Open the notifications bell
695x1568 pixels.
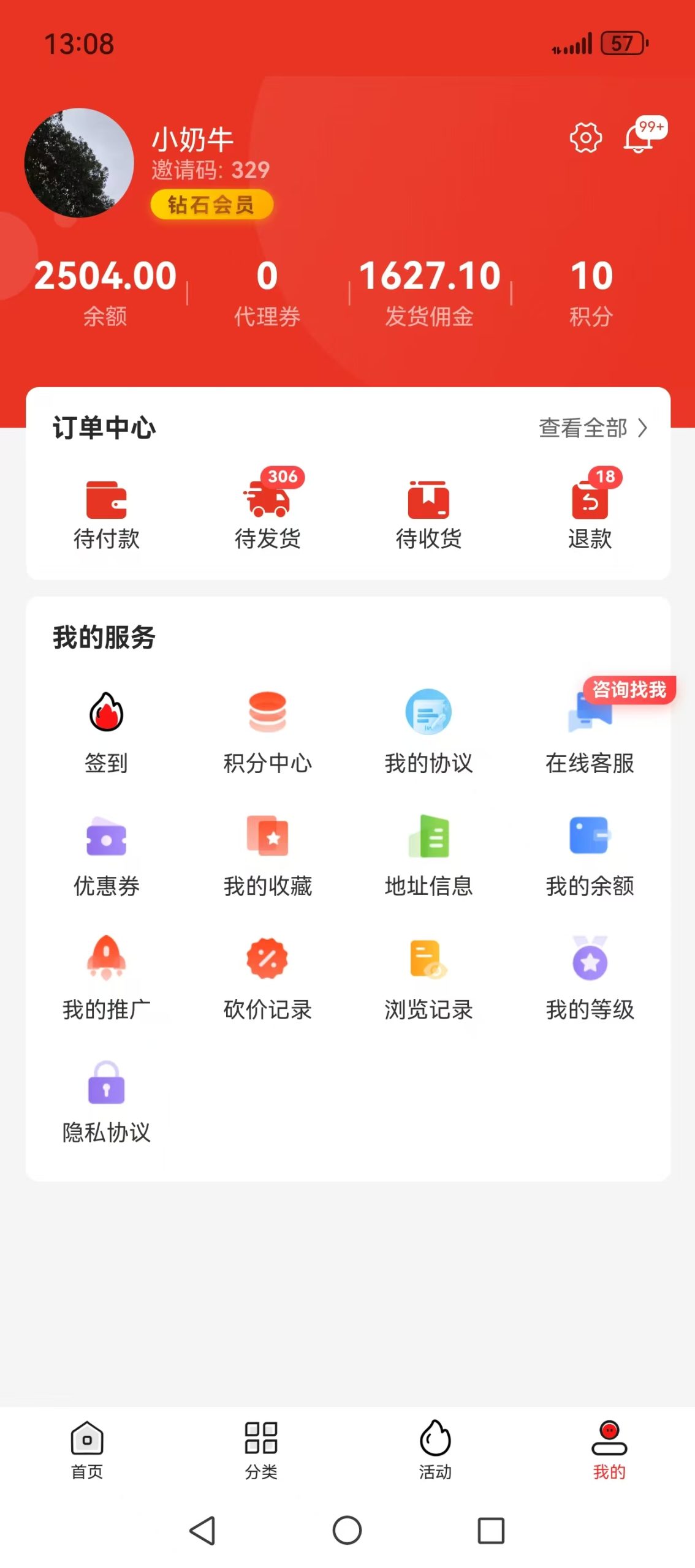638,138
